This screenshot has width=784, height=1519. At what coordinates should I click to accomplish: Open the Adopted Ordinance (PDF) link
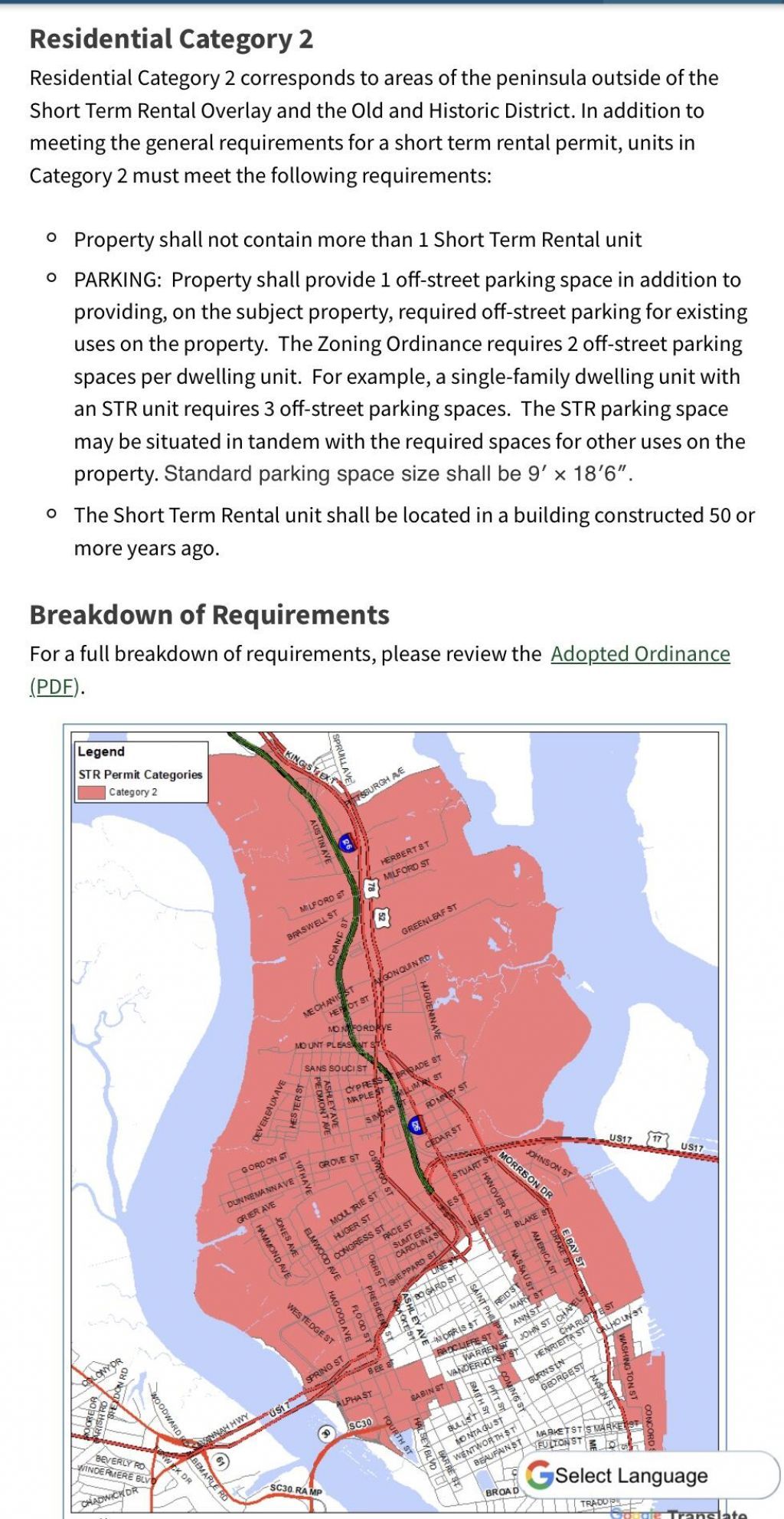point(640,654)
